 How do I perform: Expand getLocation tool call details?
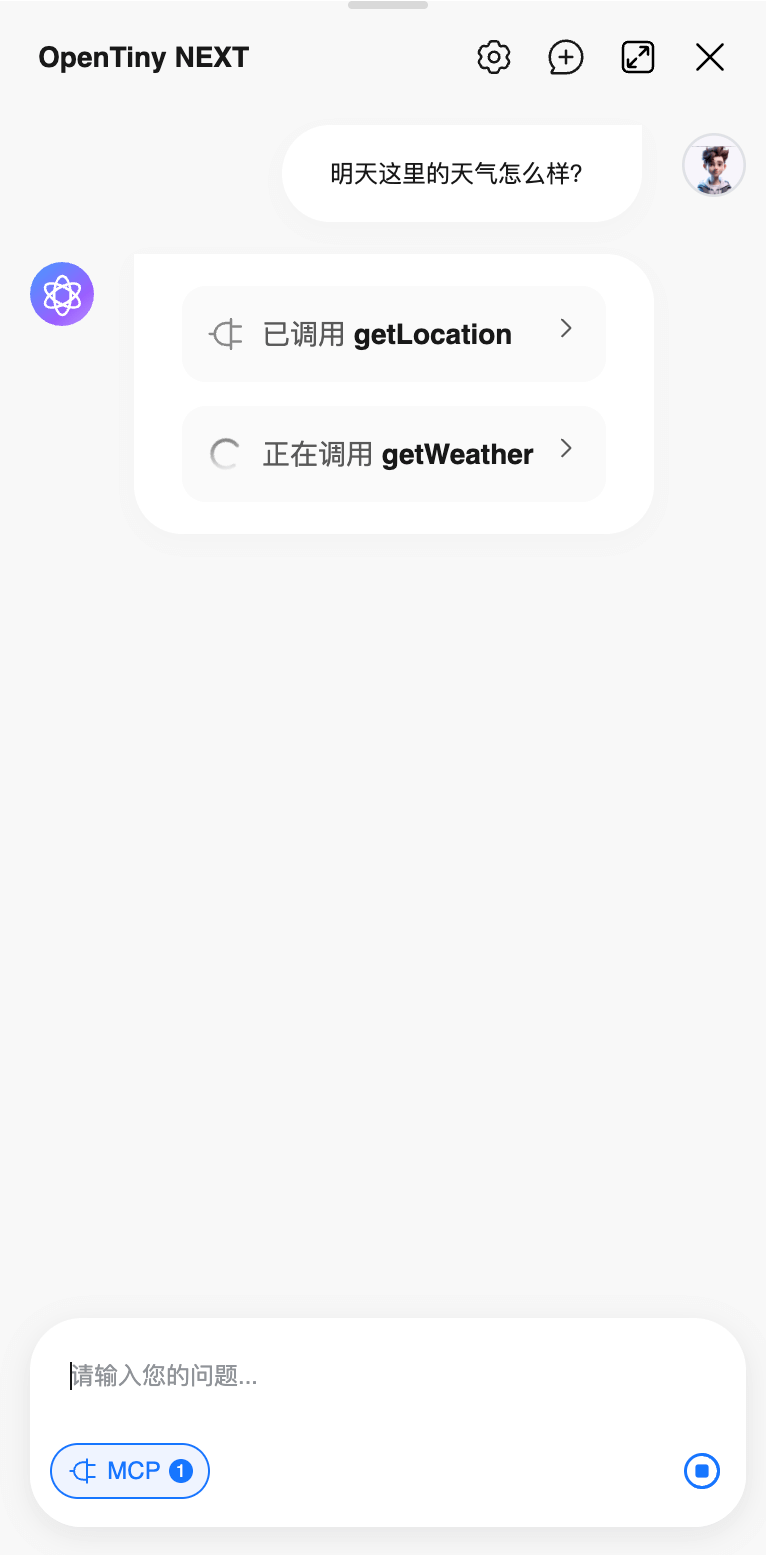(566, 328)
